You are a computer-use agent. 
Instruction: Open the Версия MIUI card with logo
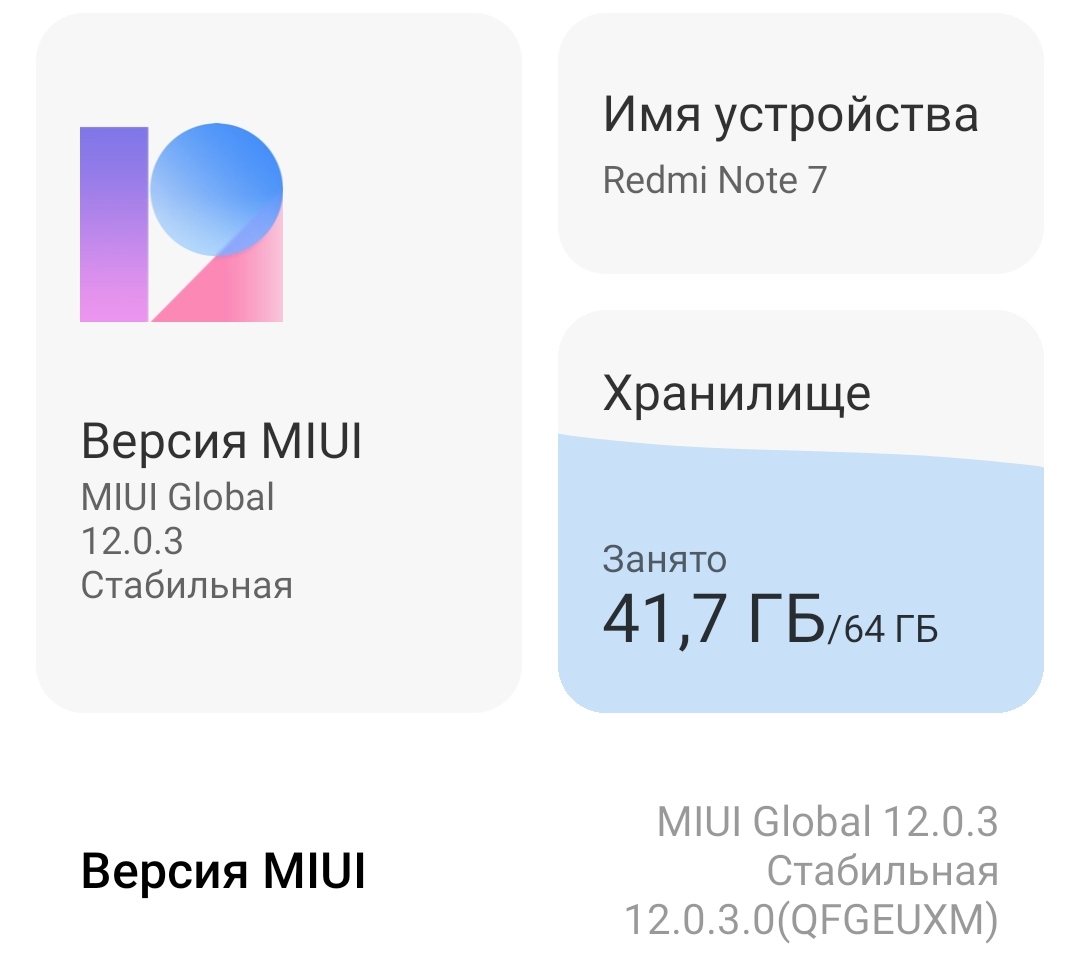click(x=278, y=364)
